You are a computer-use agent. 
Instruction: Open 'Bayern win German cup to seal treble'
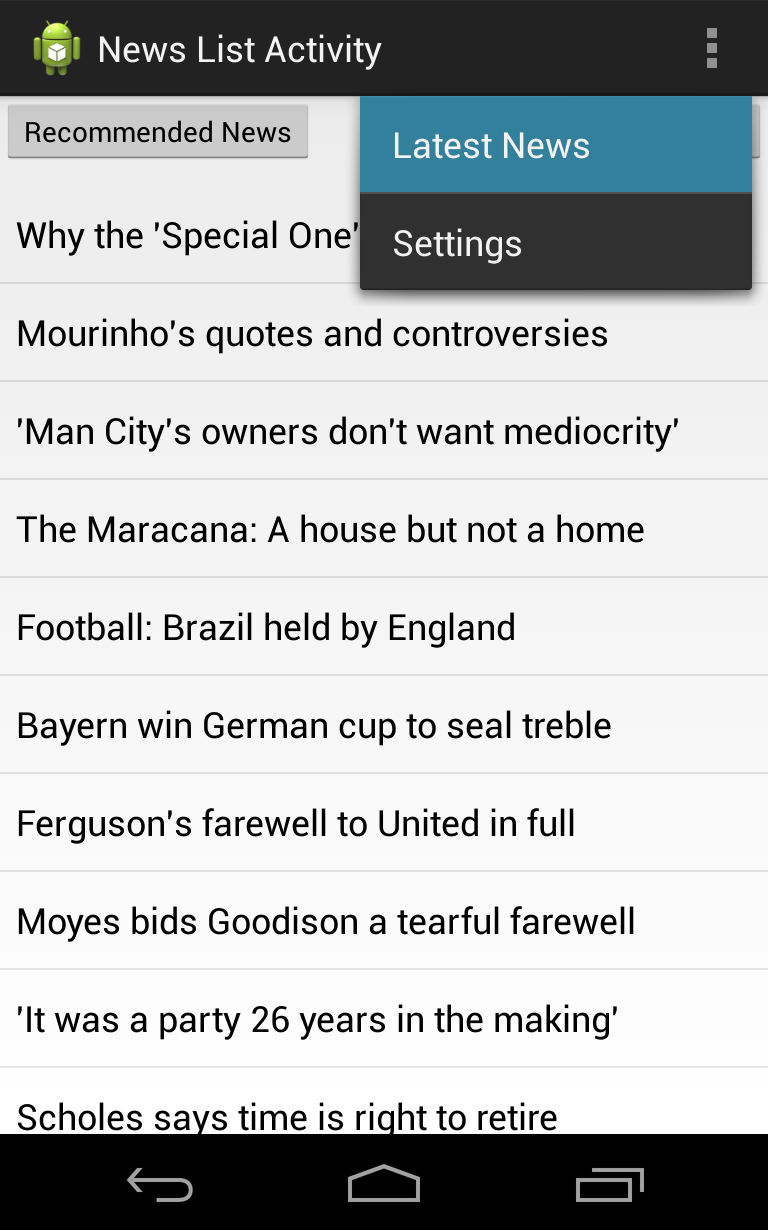point(384,725)
